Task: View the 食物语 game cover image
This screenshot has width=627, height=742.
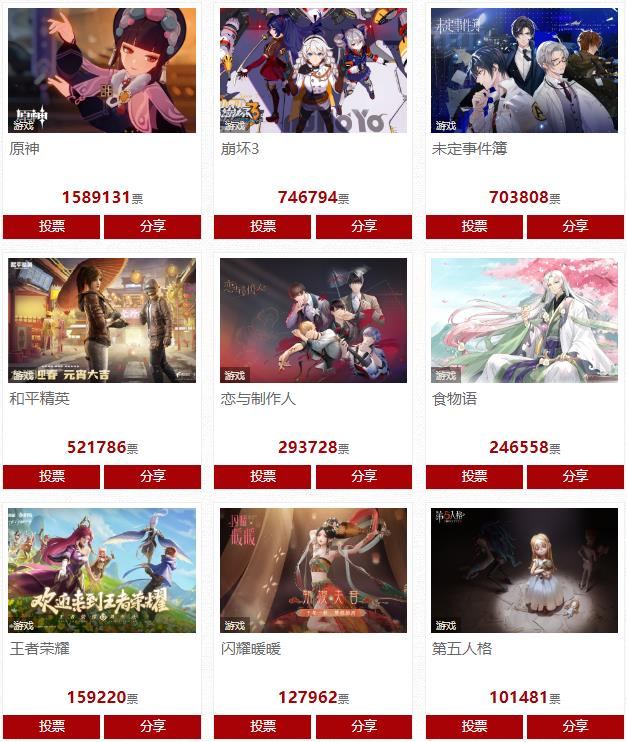Action: [525, 320]
